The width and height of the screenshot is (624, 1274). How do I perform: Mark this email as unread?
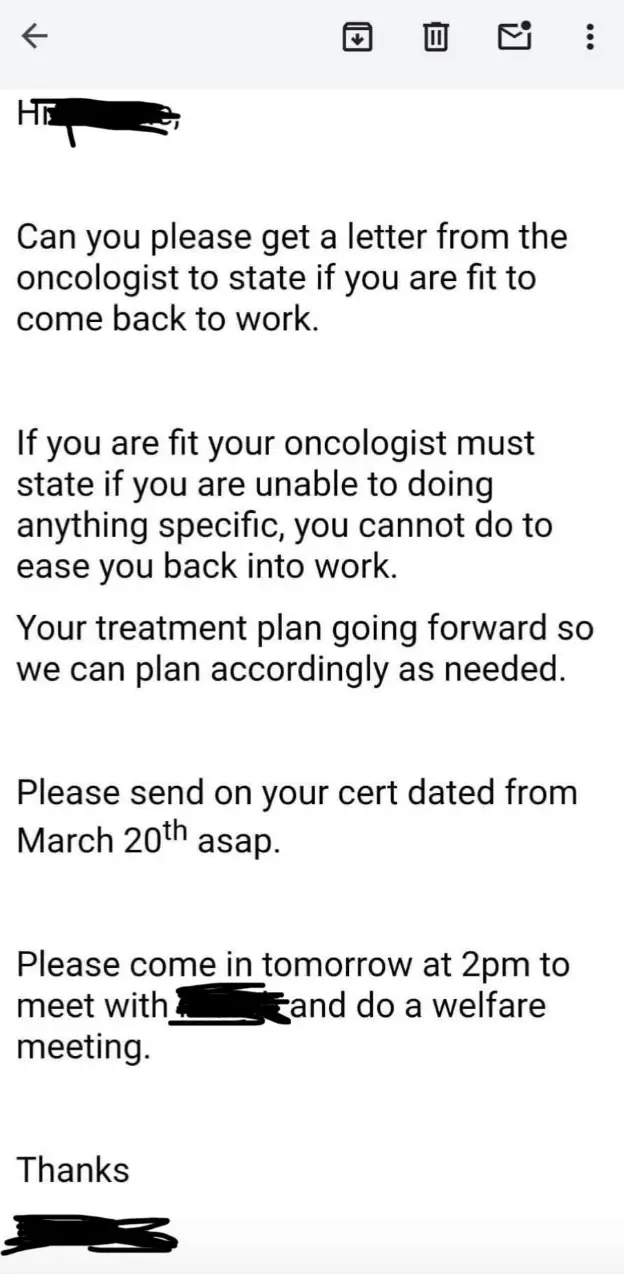[x=514, y=37]
